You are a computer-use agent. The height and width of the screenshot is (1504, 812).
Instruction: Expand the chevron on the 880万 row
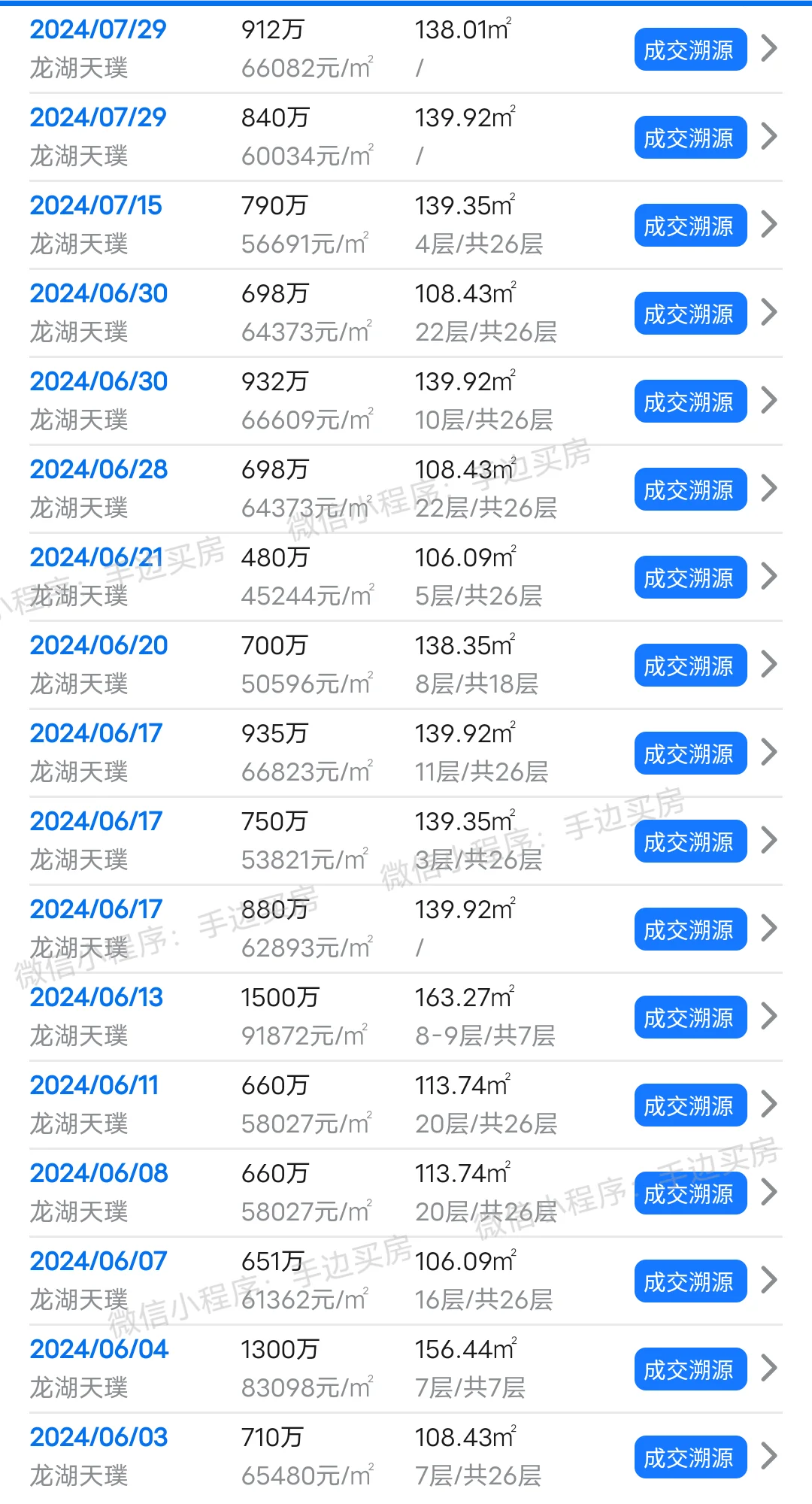coord(768,928)
